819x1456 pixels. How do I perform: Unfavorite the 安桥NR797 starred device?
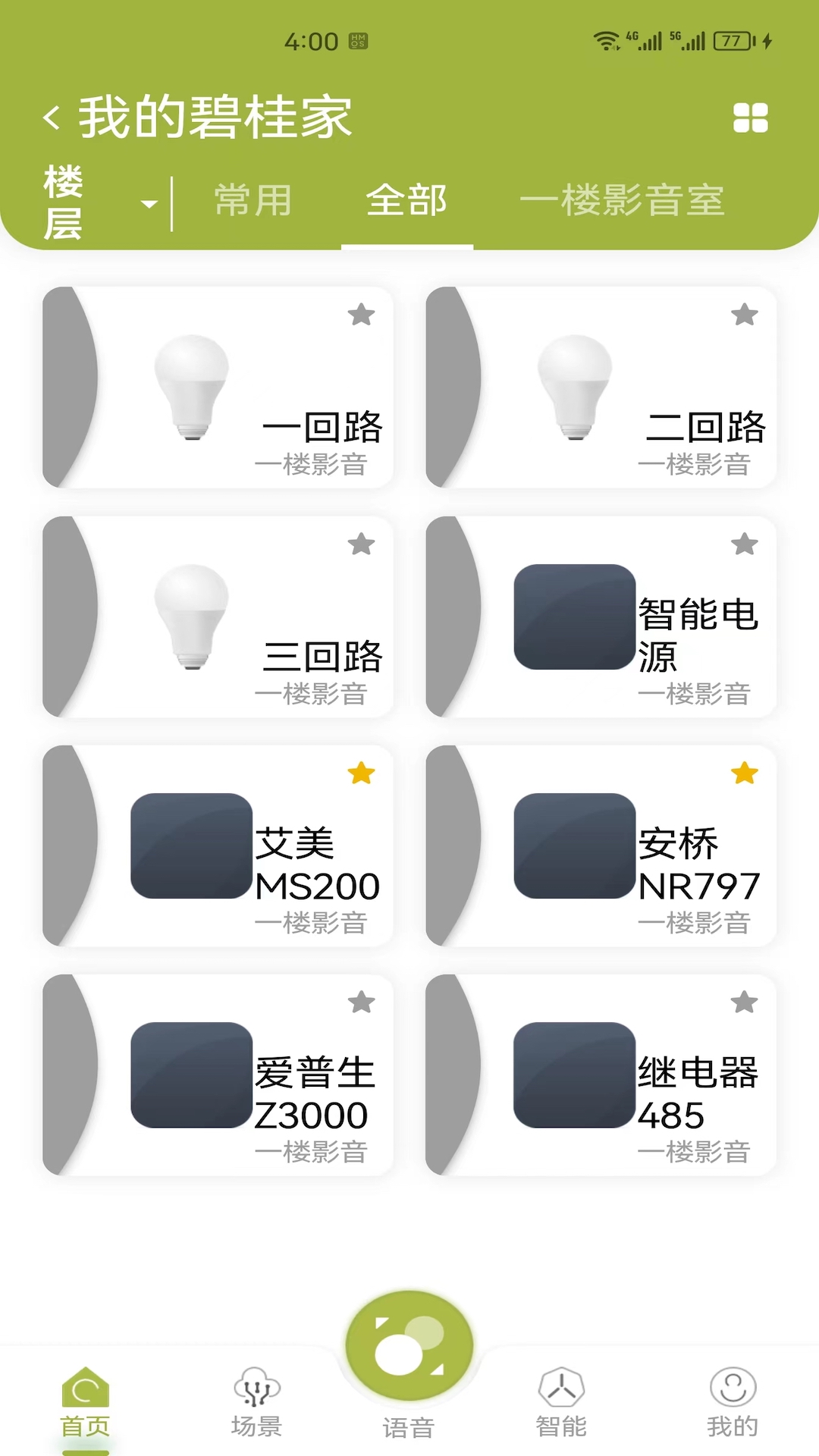click(745, 772)
